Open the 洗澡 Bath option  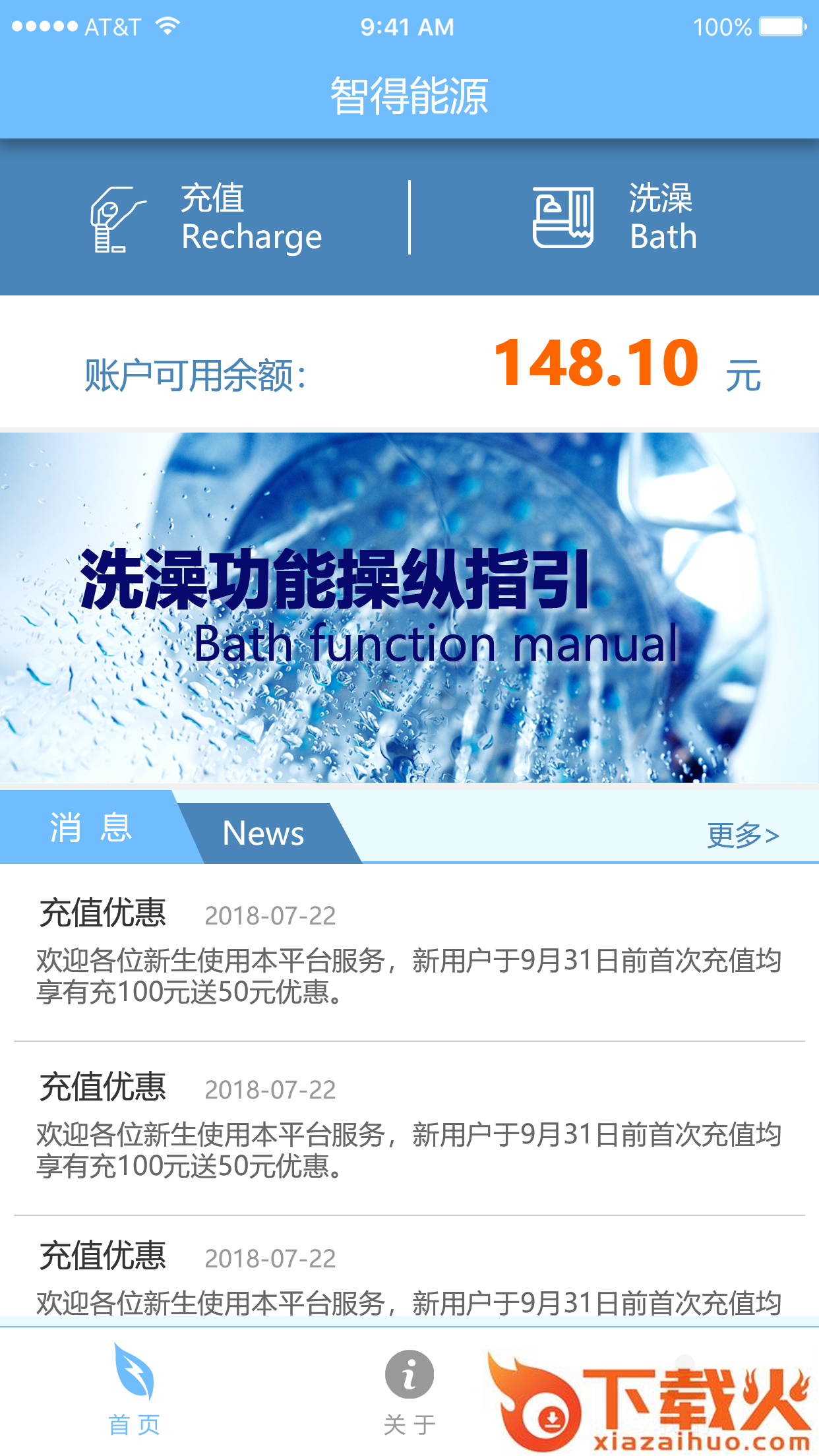(x=615, y=218)
